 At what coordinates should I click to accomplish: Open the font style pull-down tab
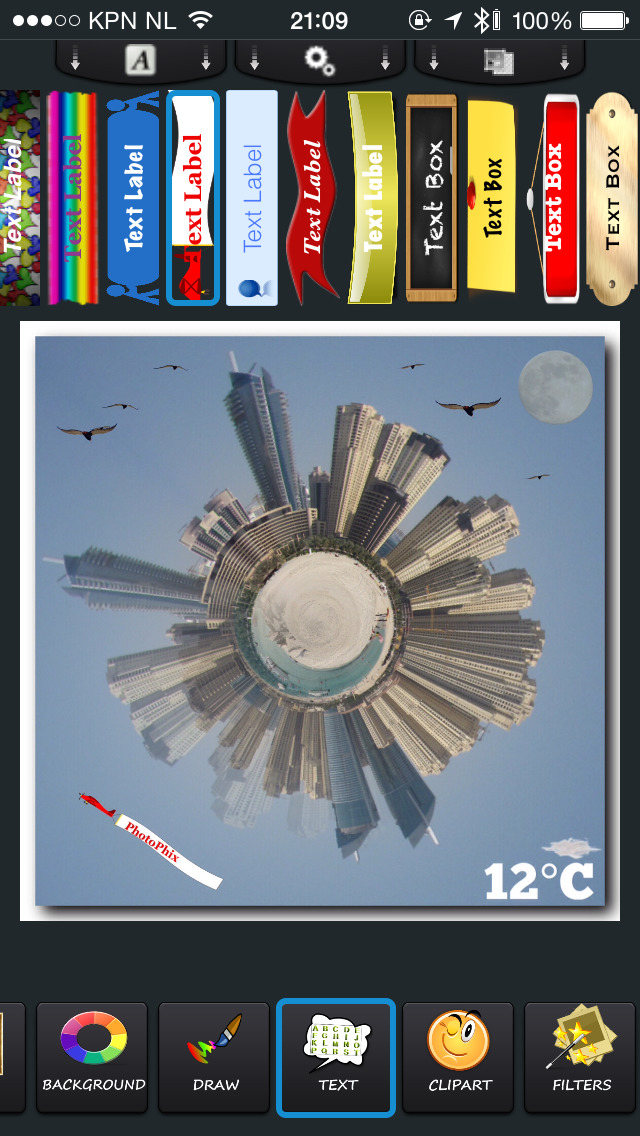tap(140, 60)
